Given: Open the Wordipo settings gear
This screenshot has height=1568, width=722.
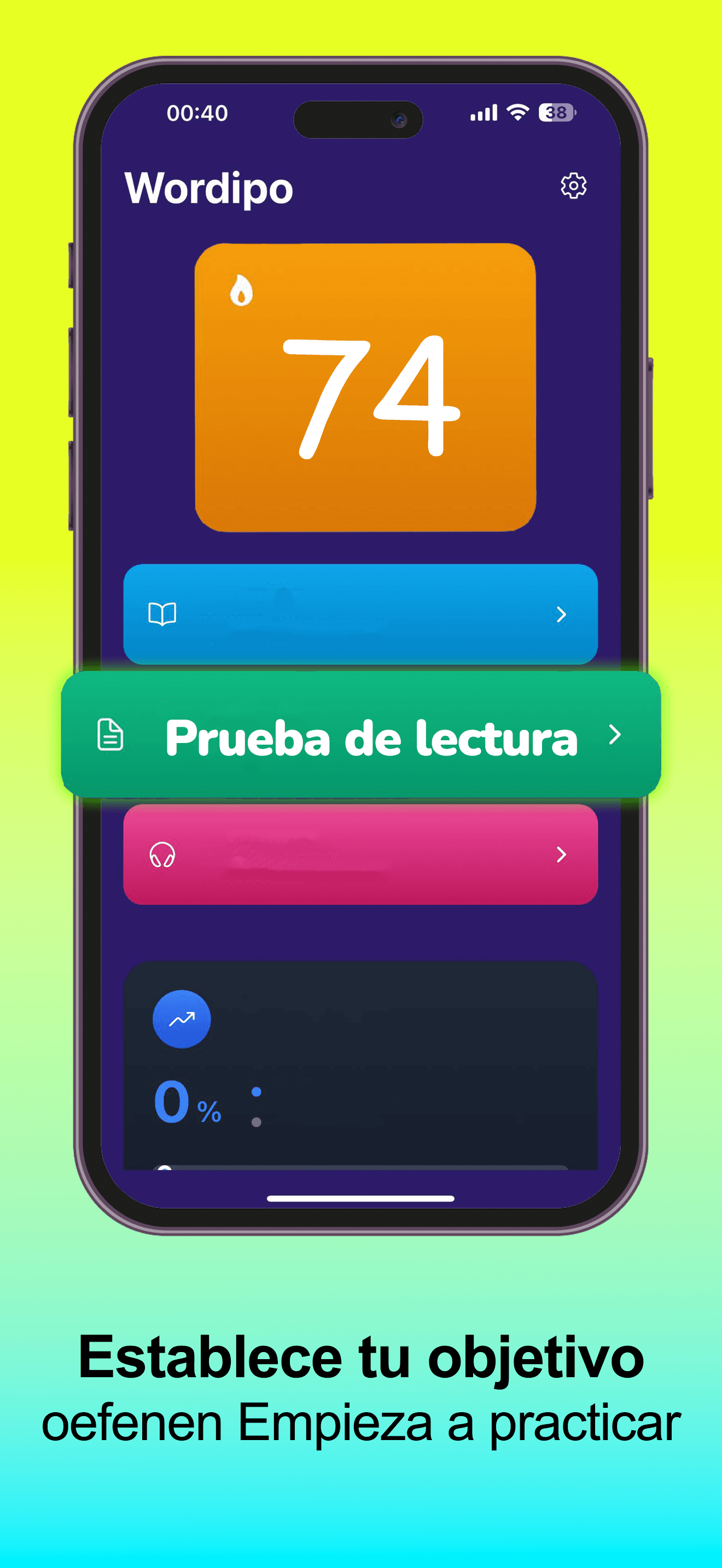Looking at the screenshot, I should [x=573, y=186].
